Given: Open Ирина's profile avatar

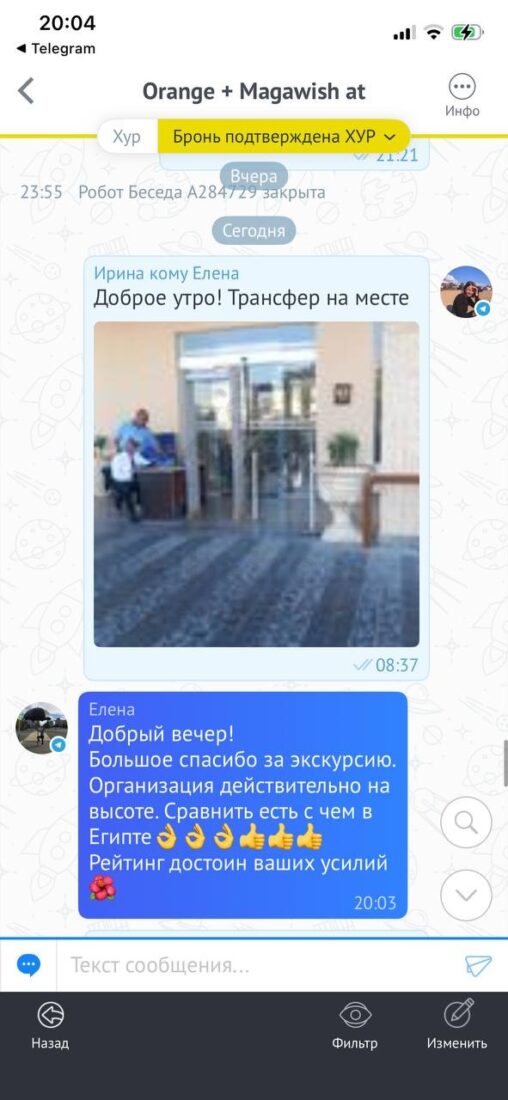Looking at the screenshot, I should 466,292.
